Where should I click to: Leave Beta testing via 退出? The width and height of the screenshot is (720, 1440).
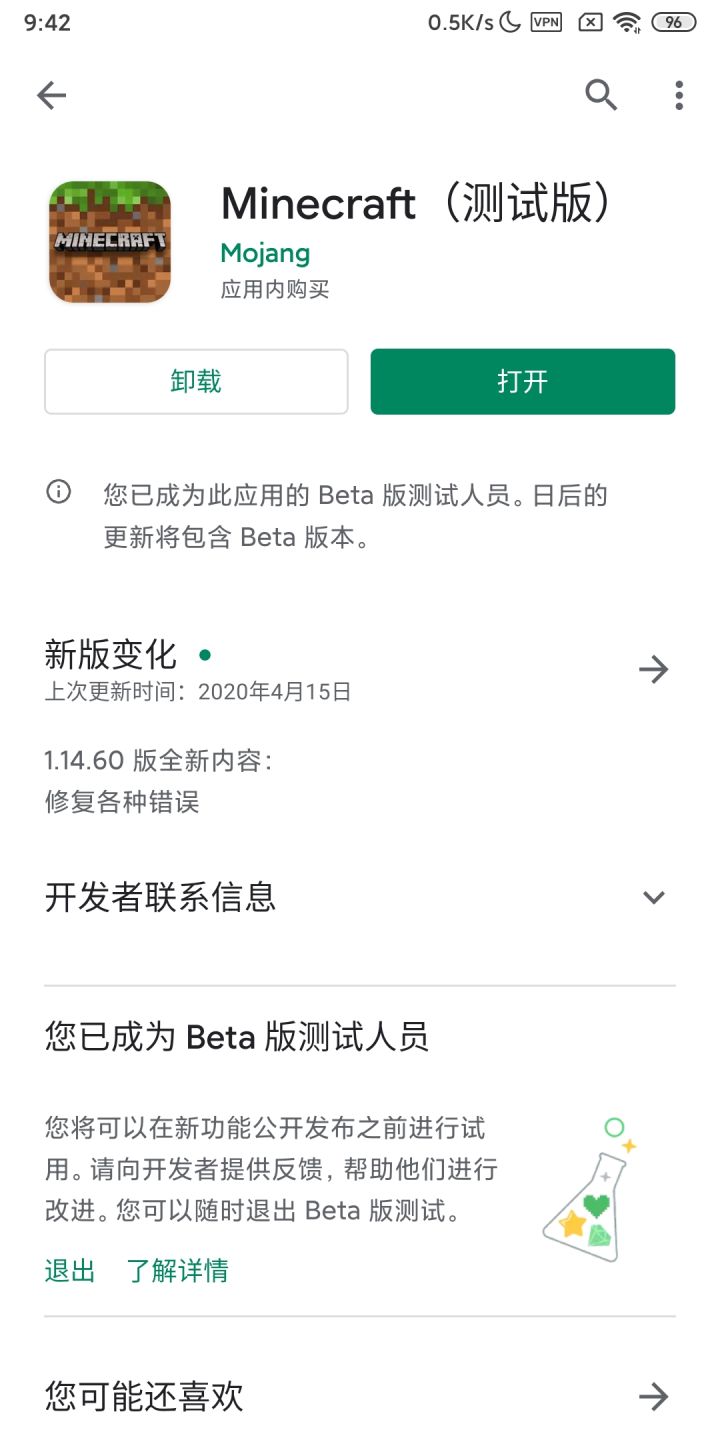point(68,1271)
